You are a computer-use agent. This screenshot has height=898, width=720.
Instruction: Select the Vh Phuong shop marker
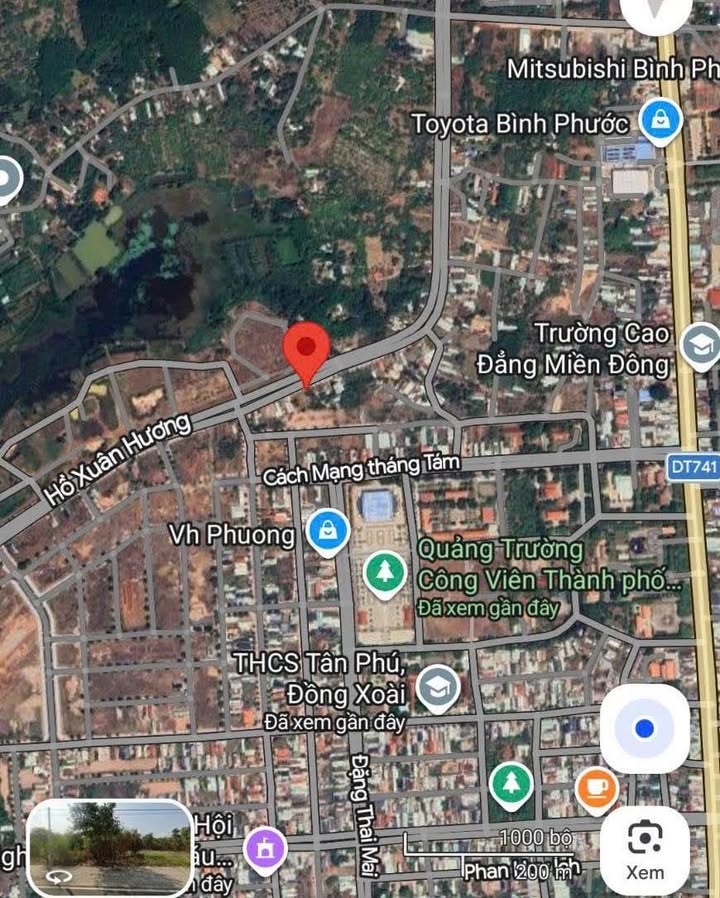tap(328, 532)
